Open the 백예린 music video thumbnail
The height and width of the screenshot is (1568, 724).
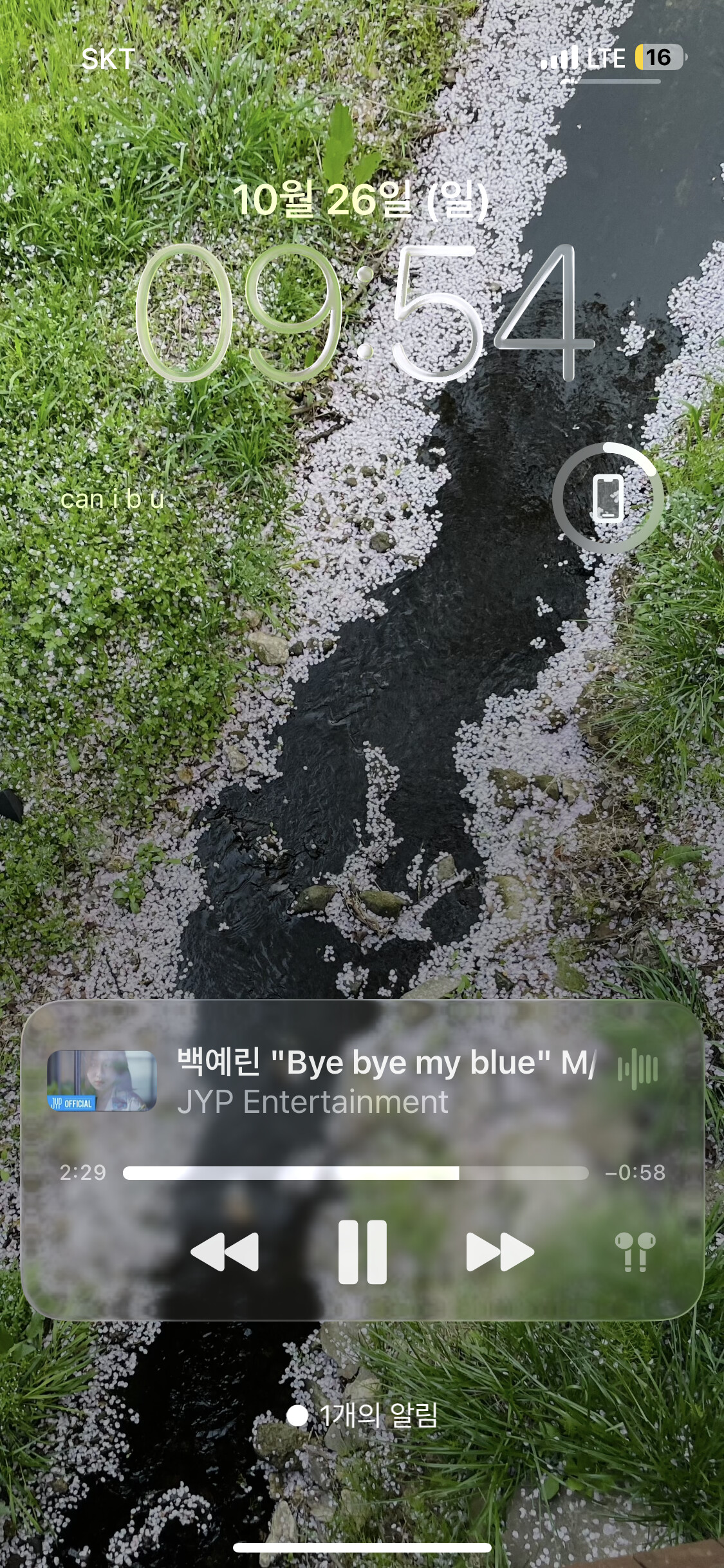click(x=102, y=1081)
